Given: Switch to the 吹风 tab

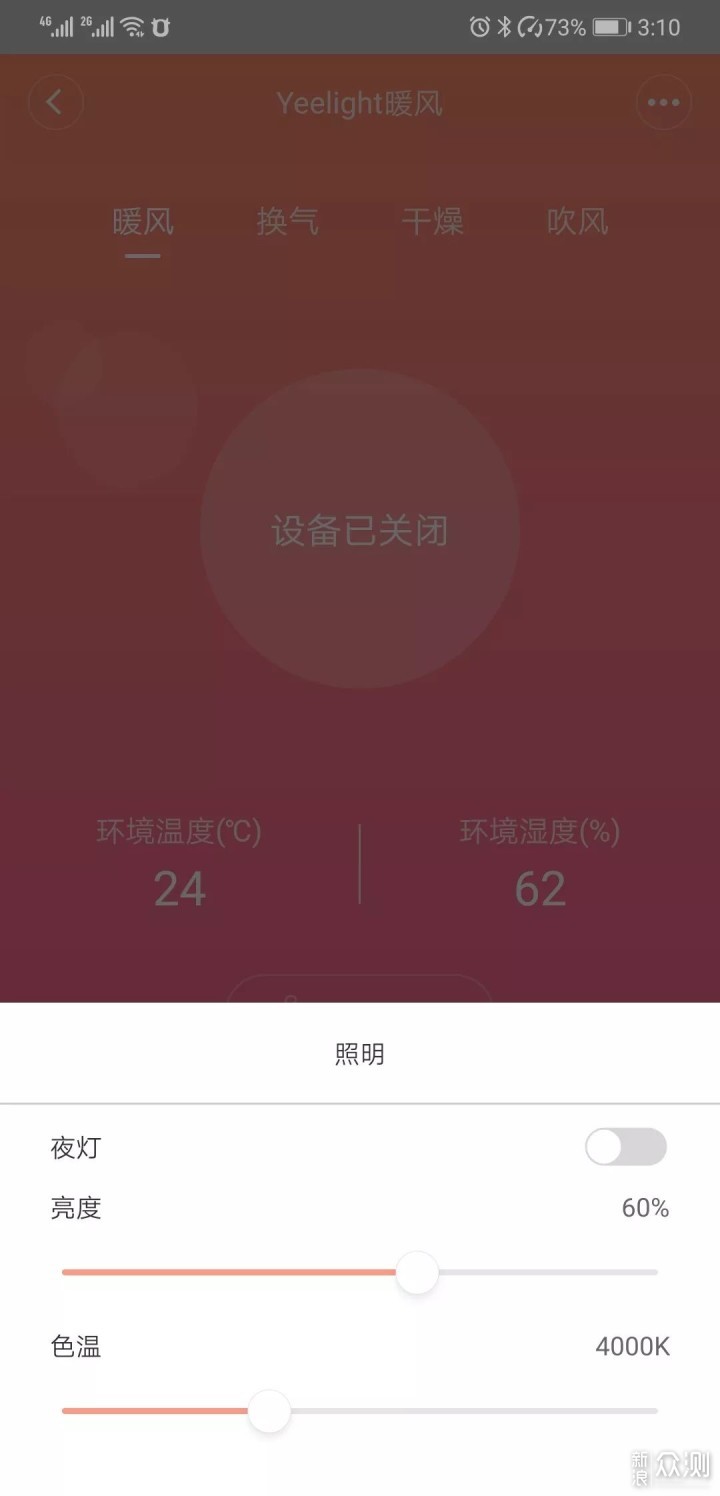Looking at the screenshot, I should tap(577, 221).
